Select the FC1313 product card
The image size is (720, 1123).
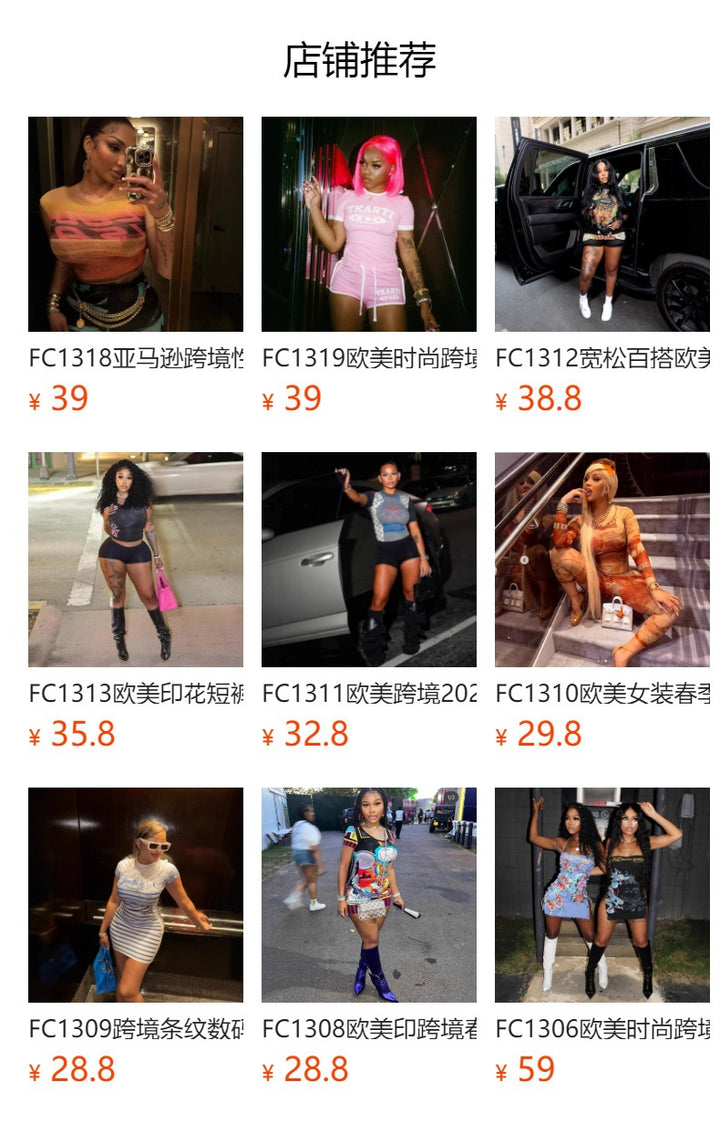pyautogui.click(x=135, y=559)
